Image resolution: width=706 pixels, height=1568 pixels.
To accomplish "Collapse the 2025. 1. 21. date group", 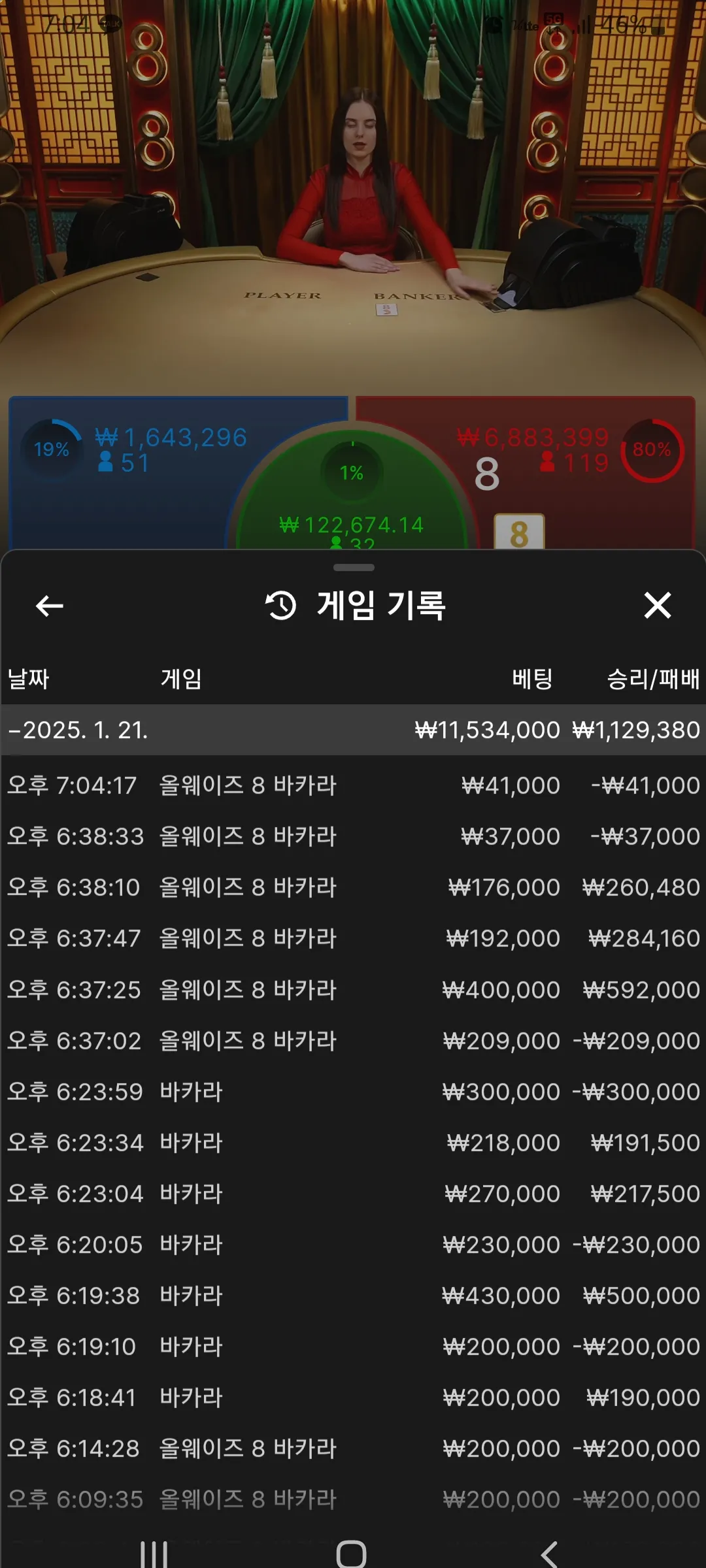I will tap(78, 730).
